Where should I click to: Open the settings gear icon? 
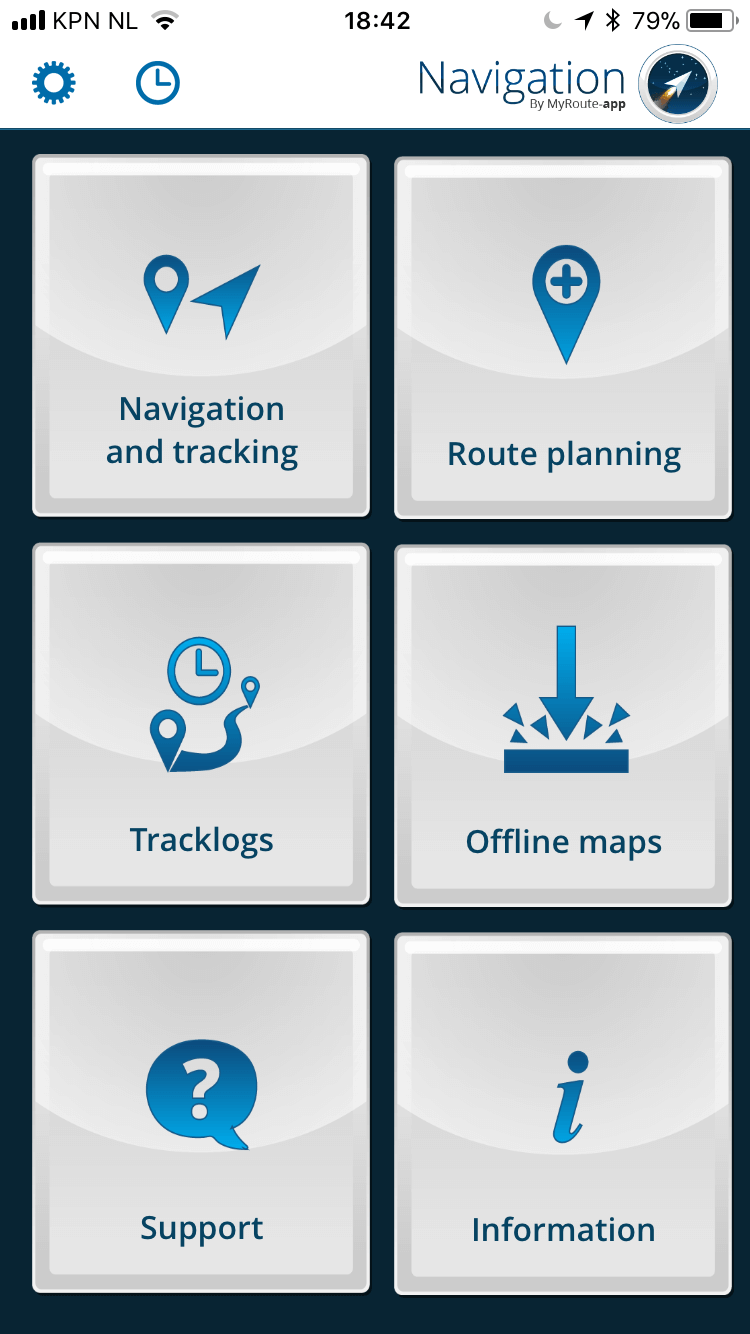click(x=54, y=83)
